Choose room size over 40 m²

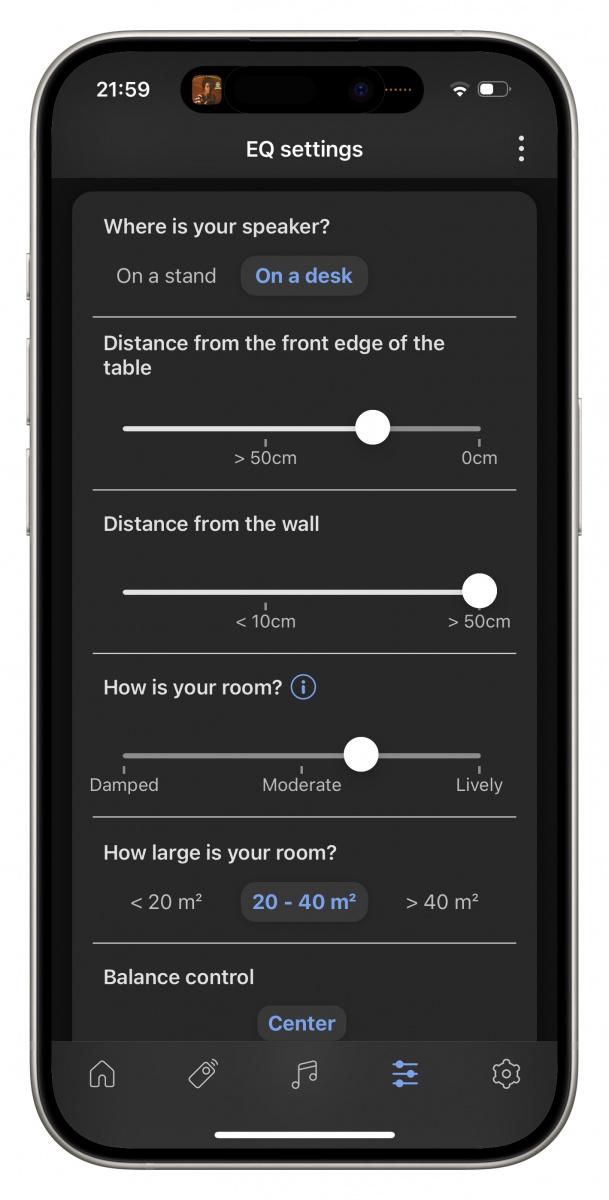pyautogui.click(x=442, y=902)
